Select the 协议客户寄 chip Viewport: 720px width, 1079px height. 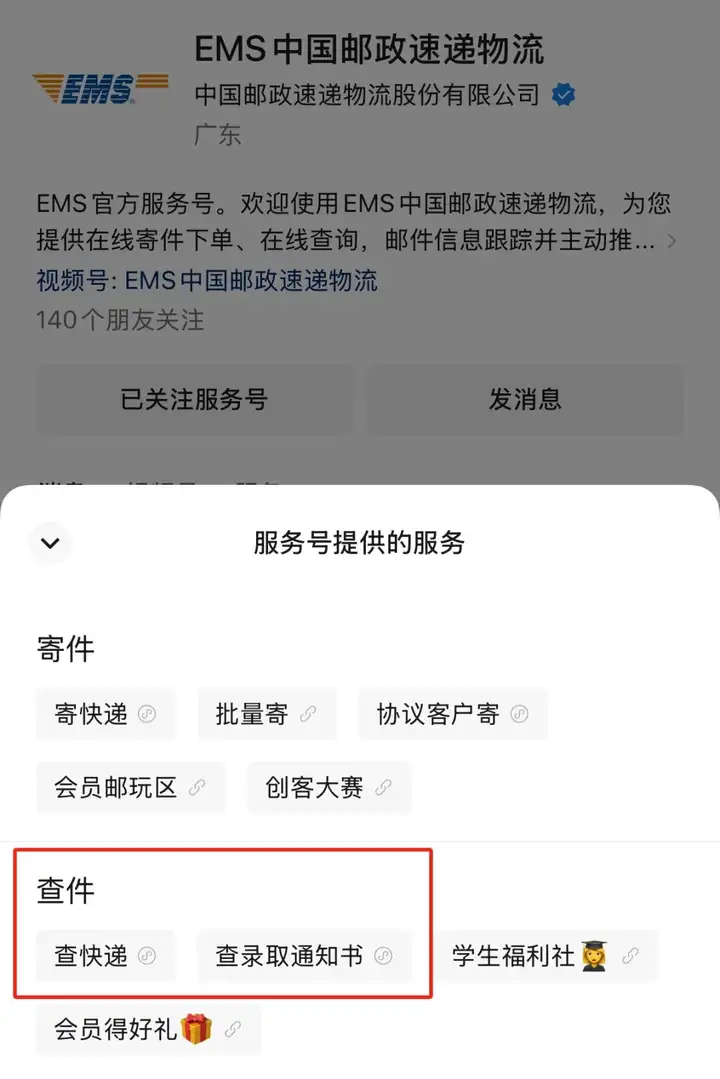[452, 714]
